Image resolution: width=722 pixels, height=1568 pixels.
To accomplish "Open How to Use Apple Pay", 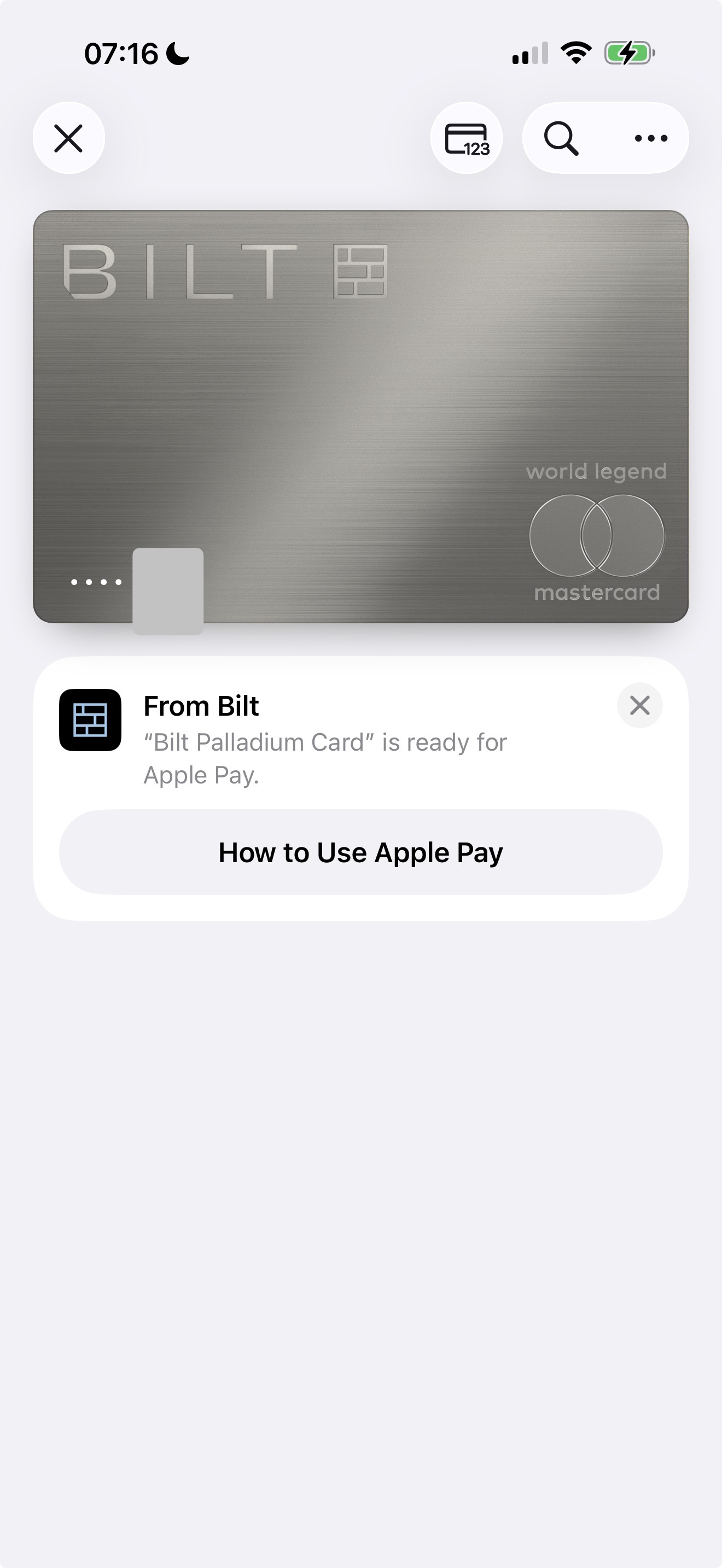I will click(x=360, y=852).
